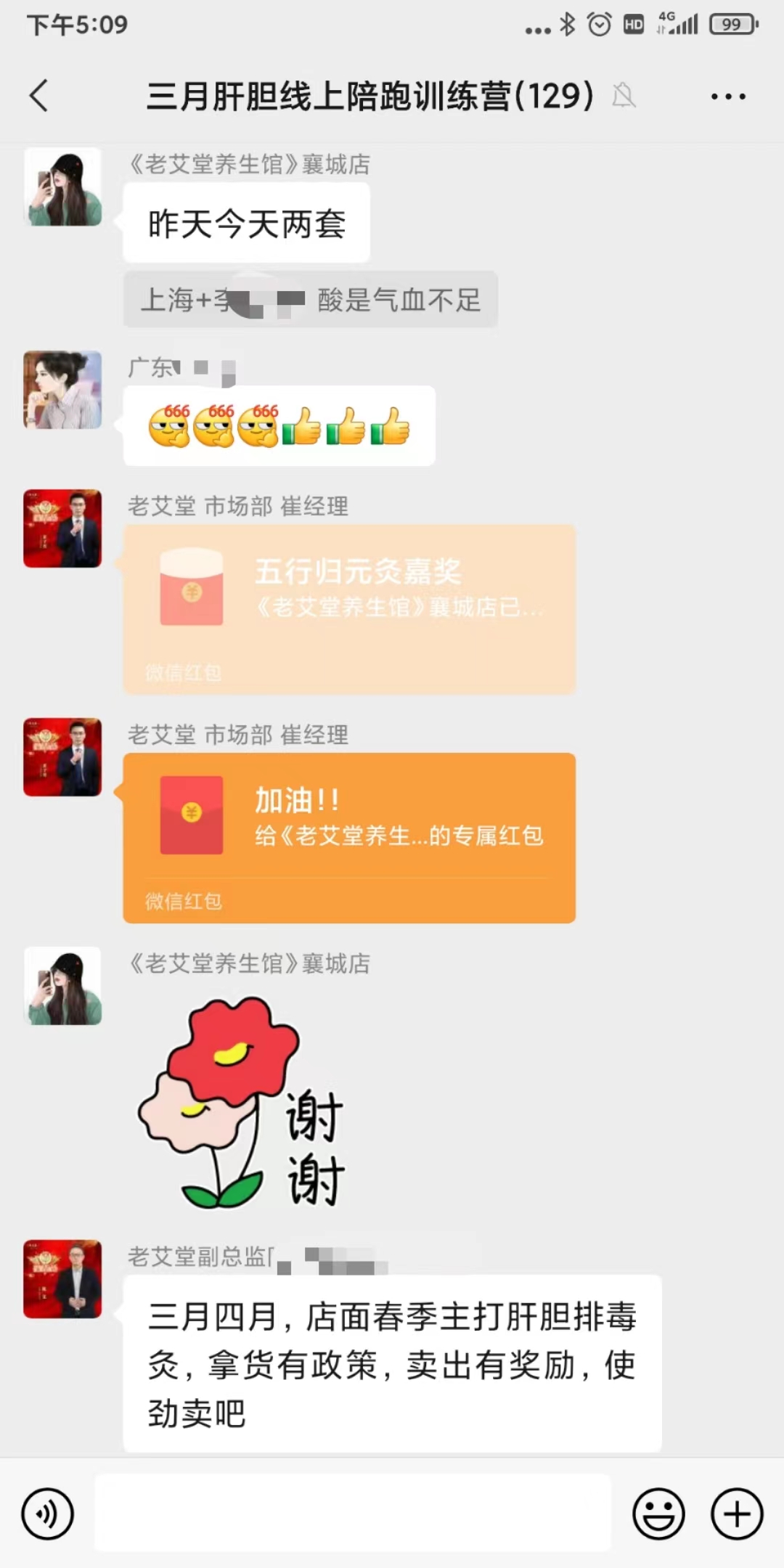
Task: Open the emoji sticker panel
Action: (x=658, y=1514)
